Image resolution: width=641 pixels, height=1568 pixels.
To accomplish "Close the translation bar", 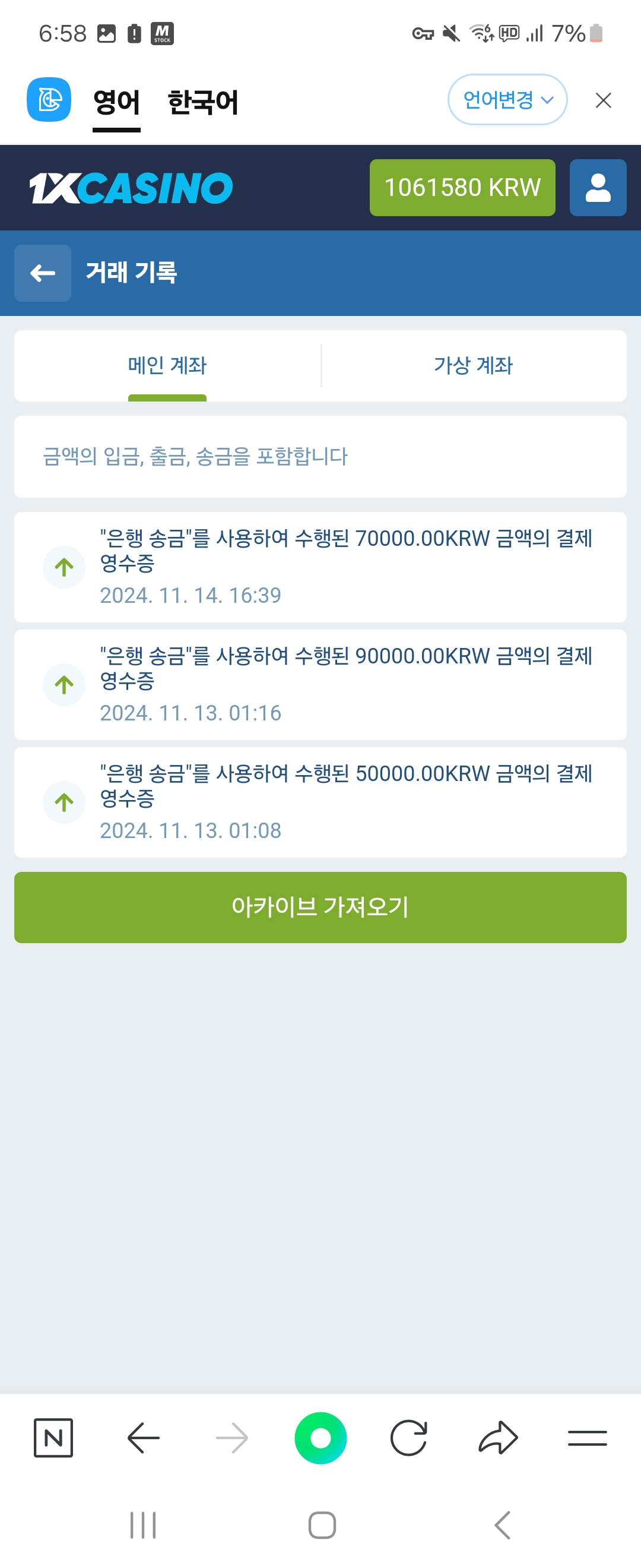I will [x=602, y=100].
